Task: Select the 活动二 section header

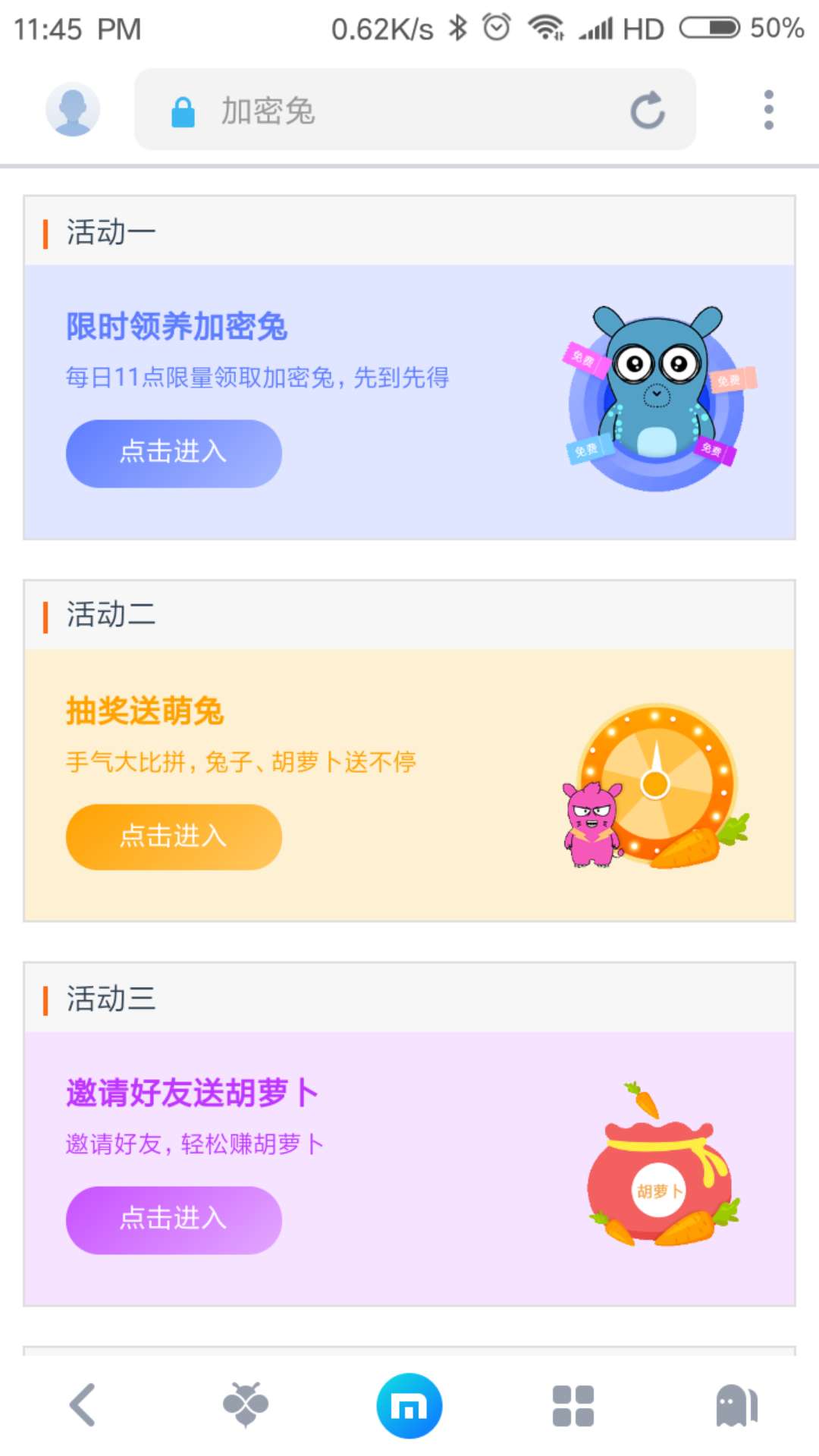Action: tap(111, 614)
